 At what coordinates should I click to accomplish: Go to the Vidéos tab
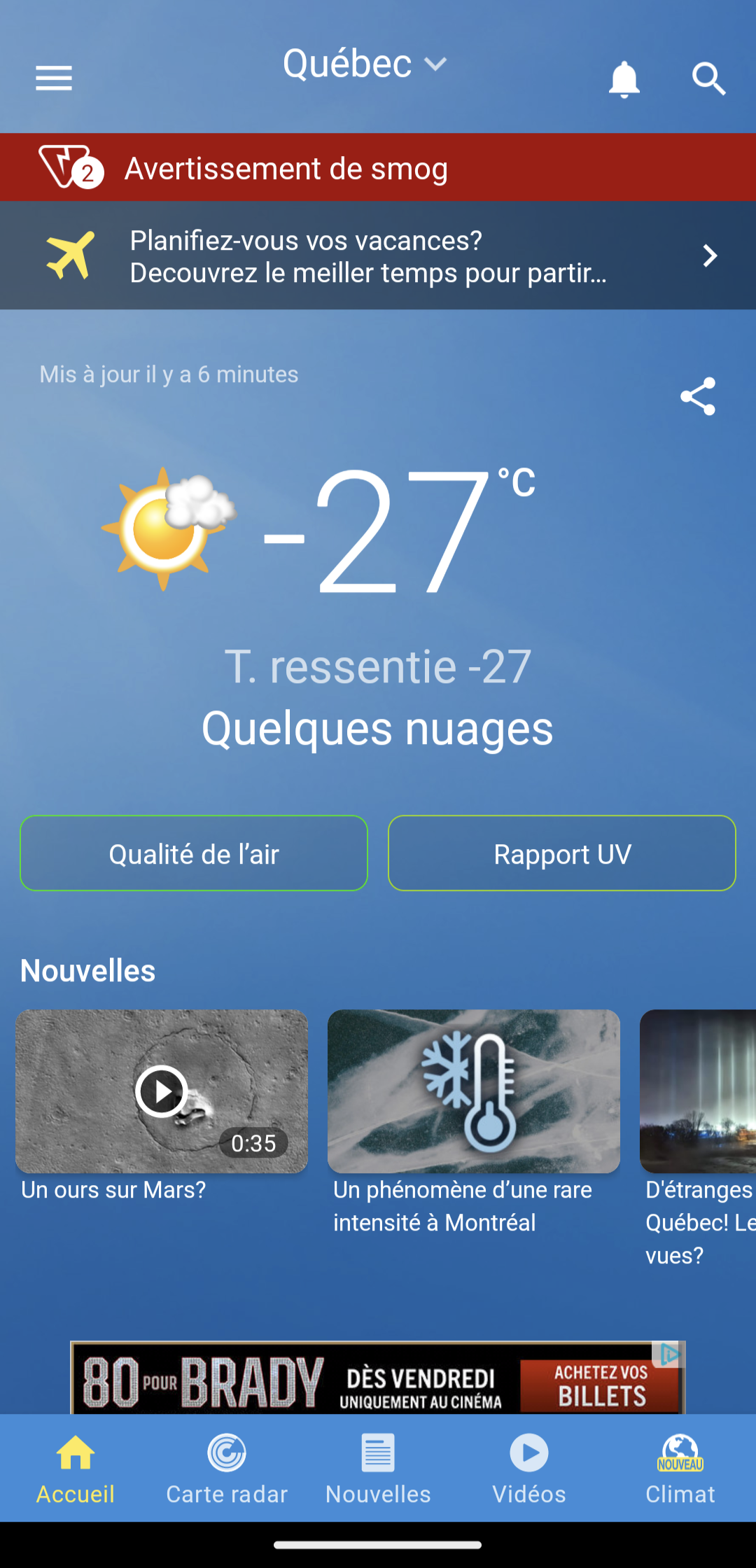(x=529, y=1468)
